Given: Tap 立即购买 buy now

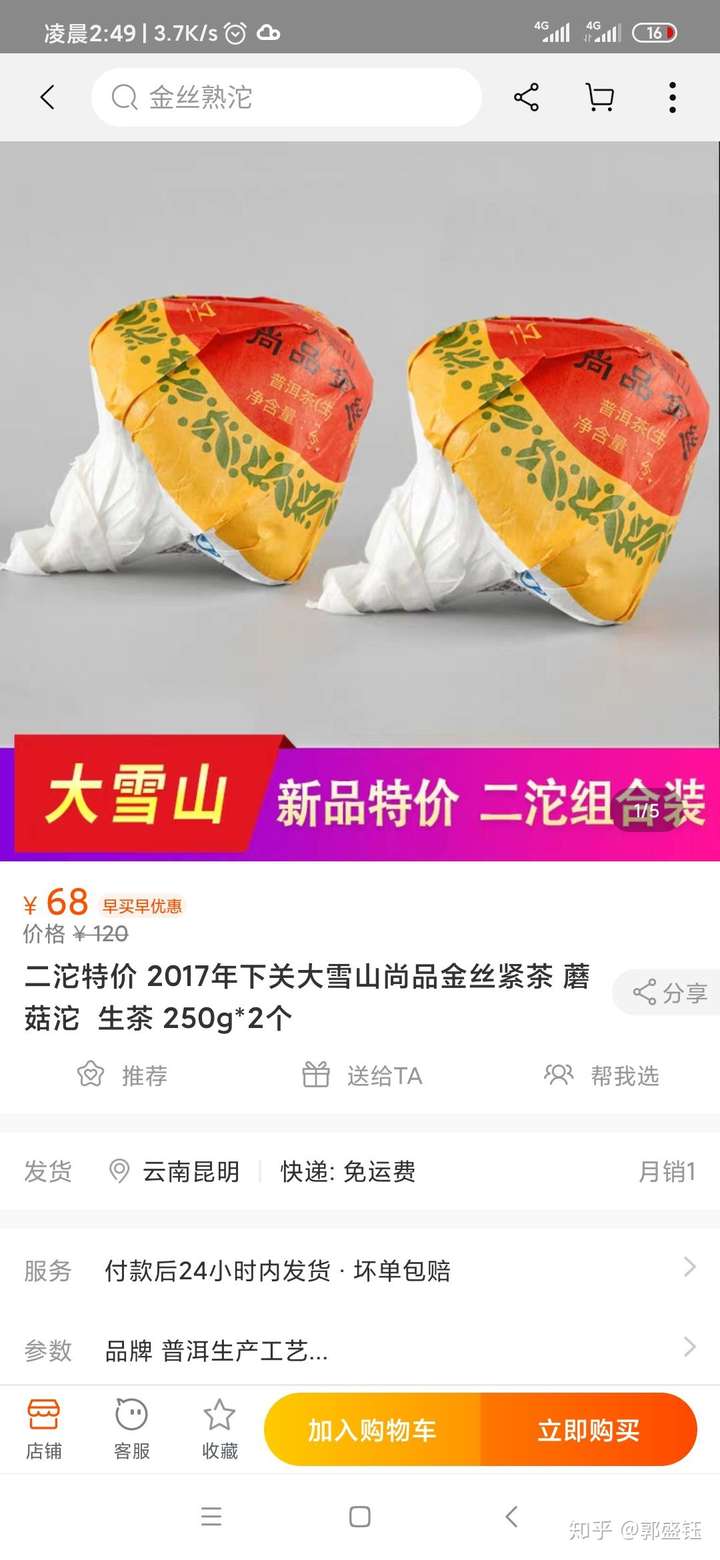Looking at the screenshot, I should 588,1430.
